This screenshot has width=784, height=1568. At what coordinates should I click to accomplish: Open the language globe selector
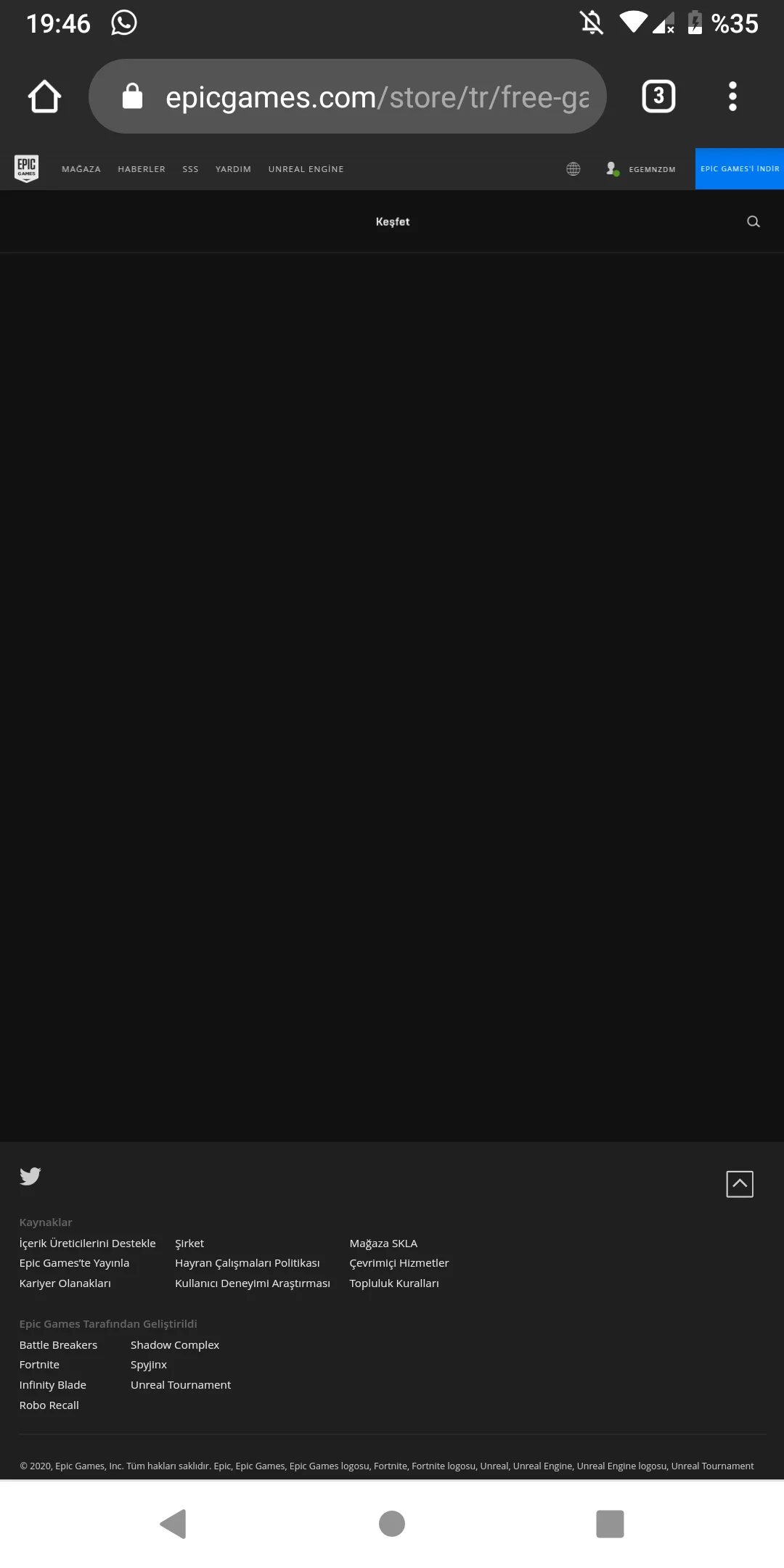[573, 169]
